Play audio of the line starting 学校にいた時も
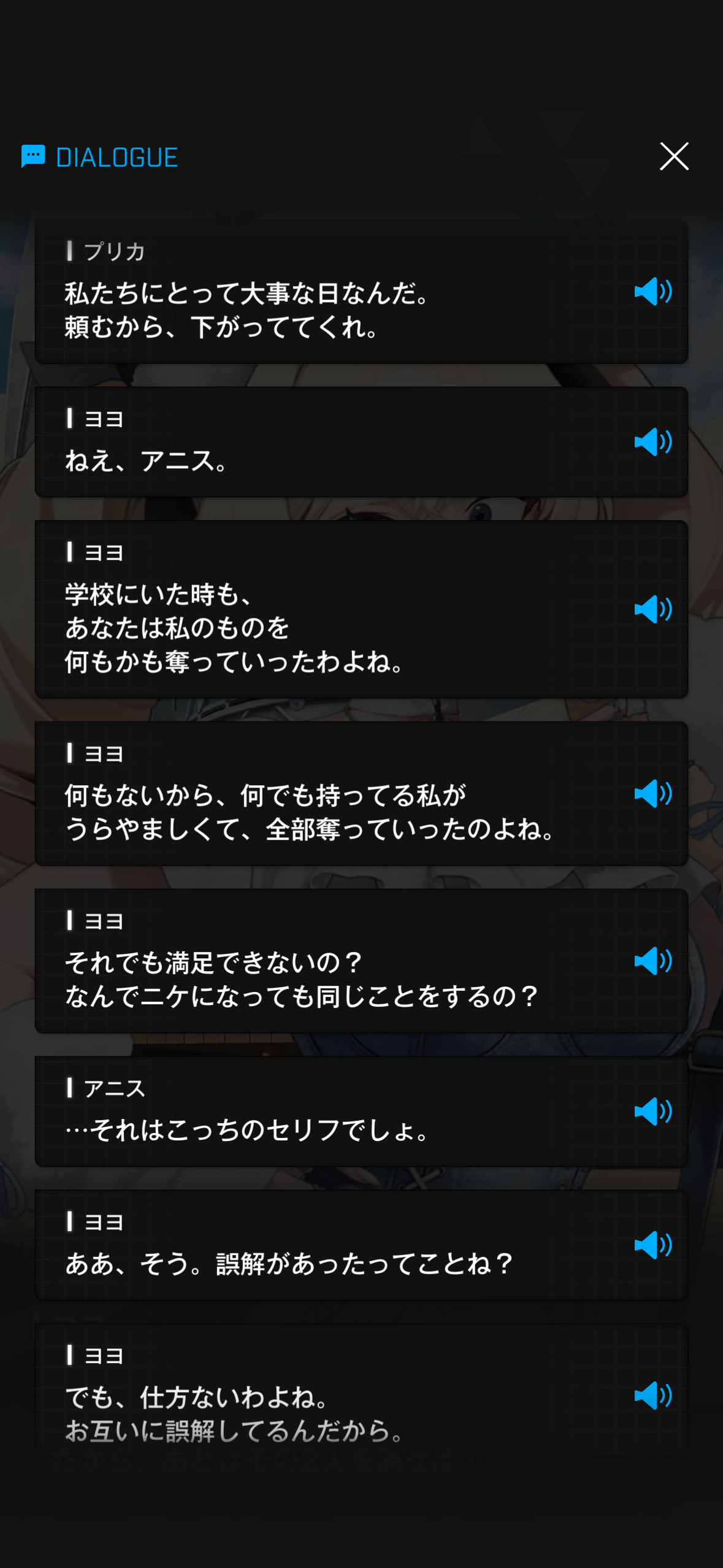The height and width of the screenshot is (1568, 723). [x=652, y=609]
